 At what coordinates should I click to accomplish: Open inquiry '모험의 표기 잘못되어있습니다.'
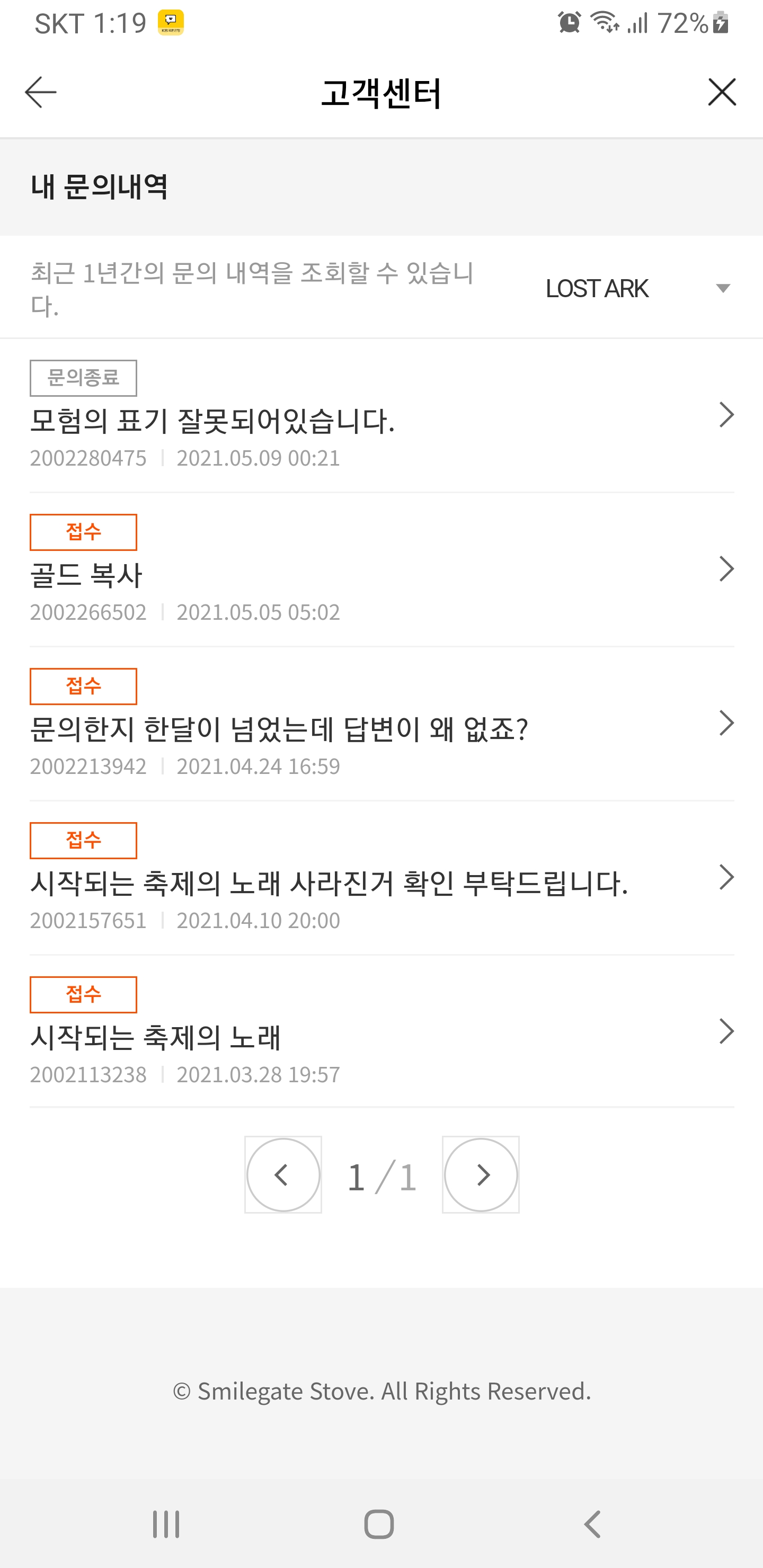click(381, 420)
